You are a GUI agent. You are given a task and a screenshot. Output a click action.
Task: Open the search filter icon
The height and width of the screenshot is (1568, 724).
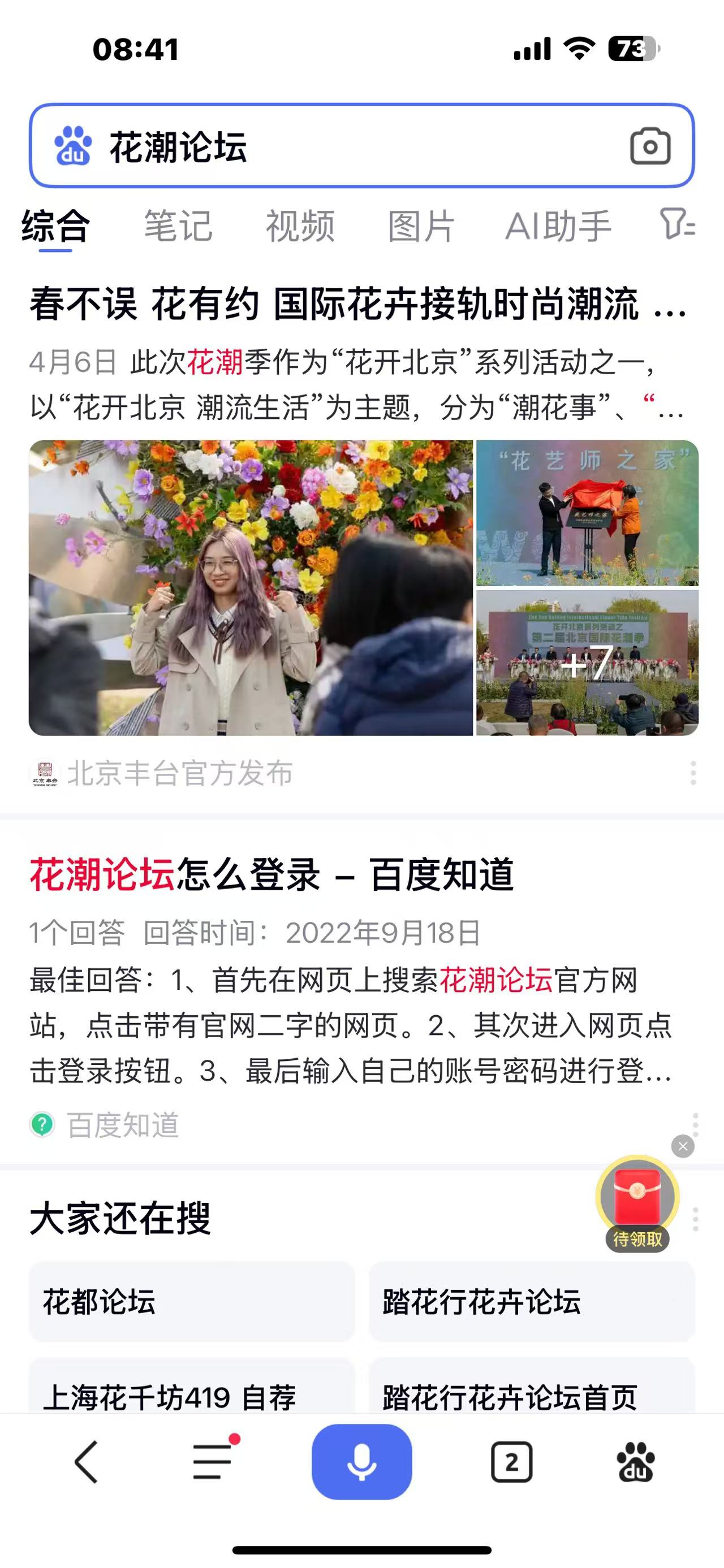pos(677,224)
